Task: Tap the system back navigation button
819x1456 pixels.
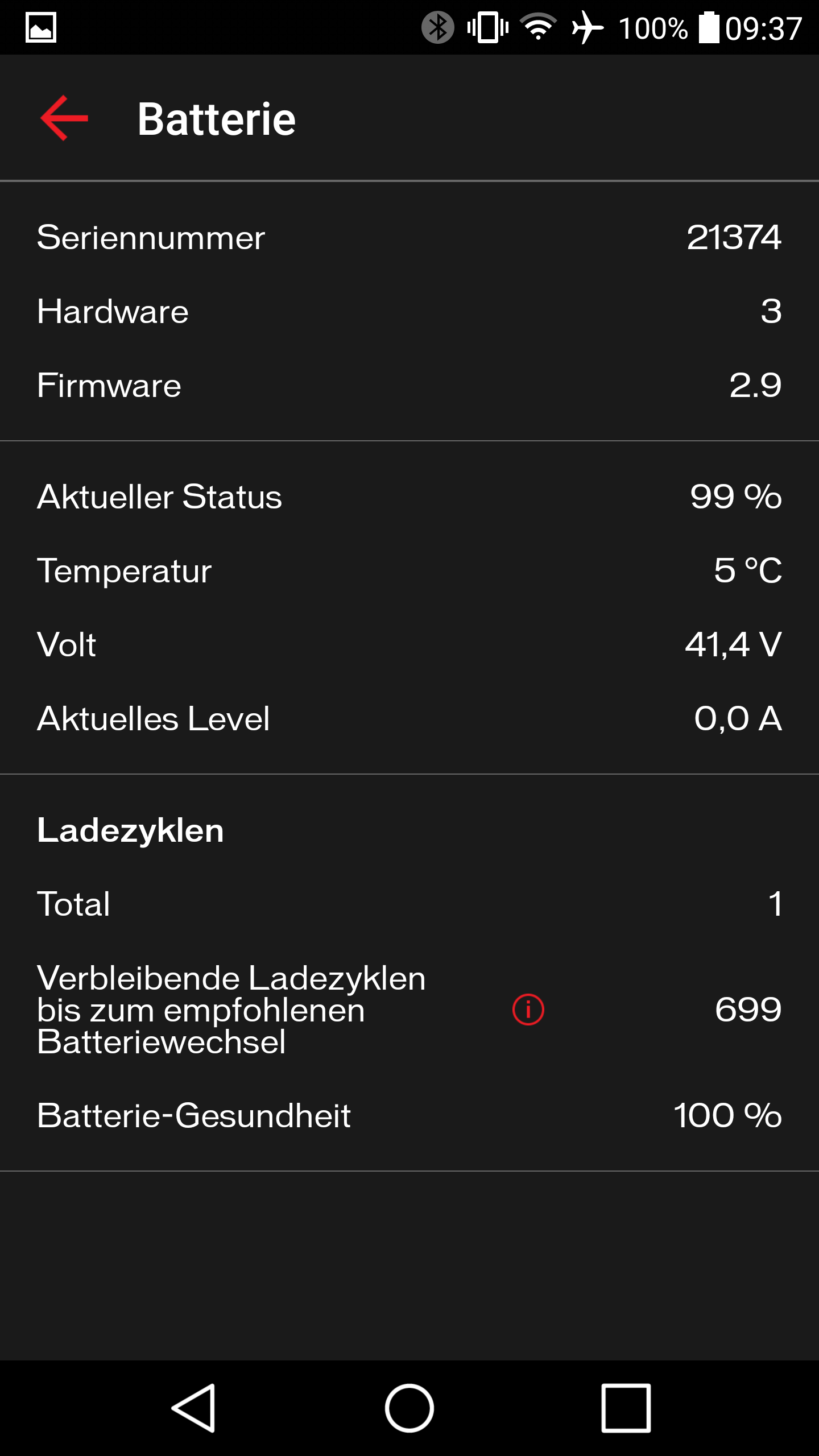Action: click(194, 1408)
